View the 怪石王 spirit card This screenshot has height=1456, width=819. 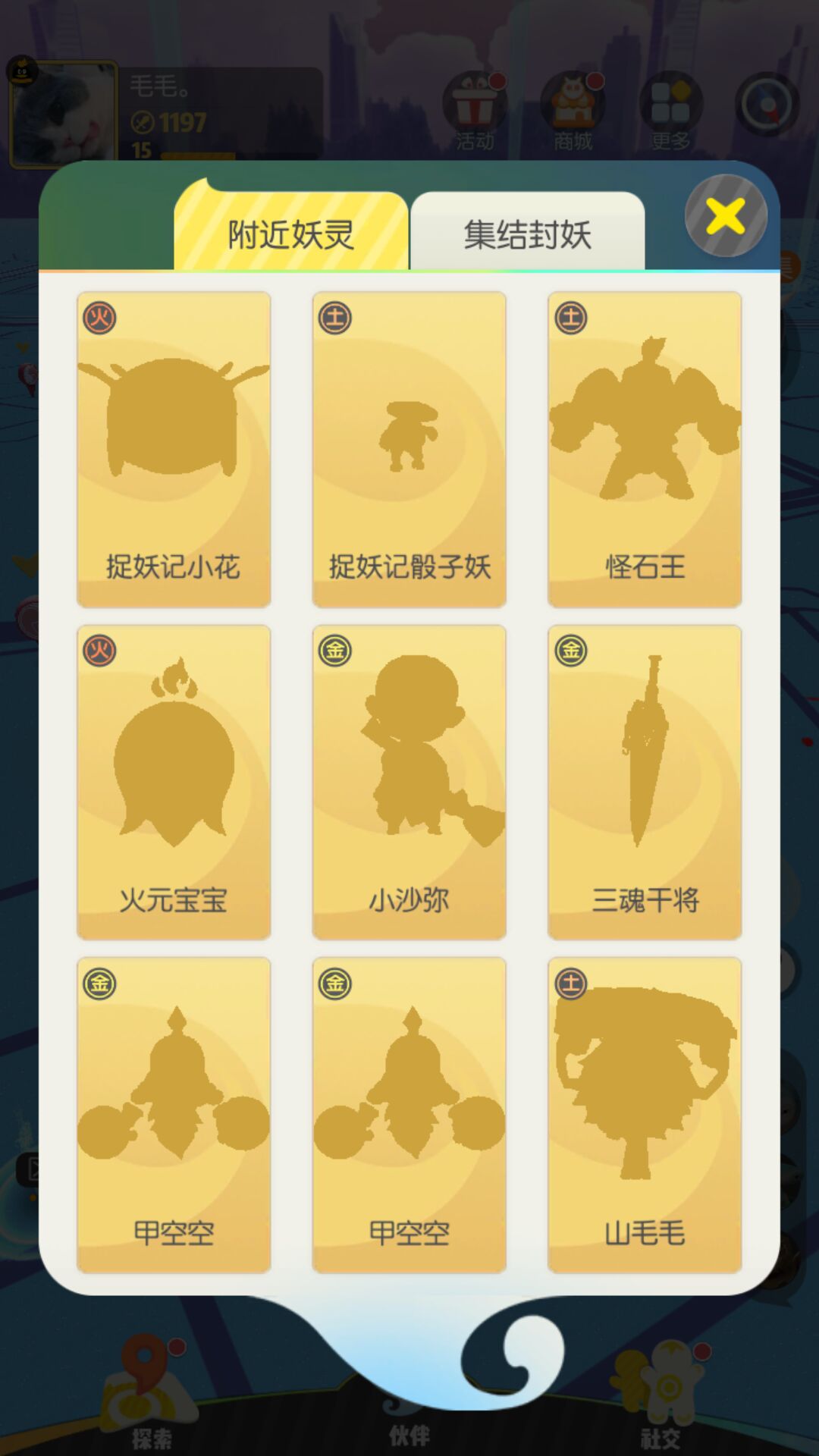click(645, 449)
